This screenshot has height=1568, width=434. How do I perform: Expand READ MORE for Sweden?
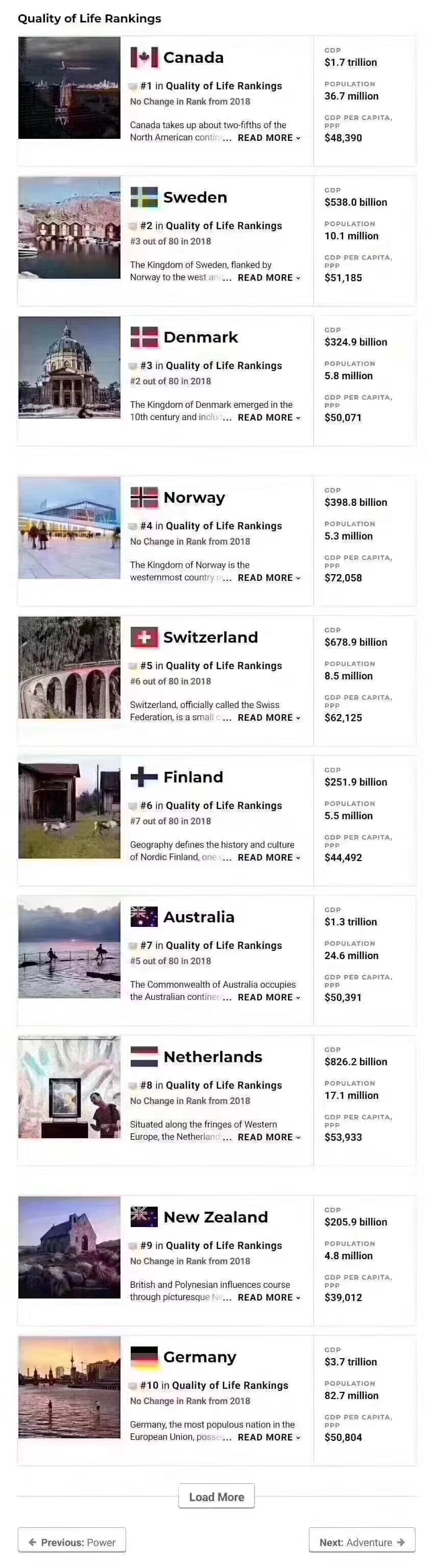click(269, 278)
